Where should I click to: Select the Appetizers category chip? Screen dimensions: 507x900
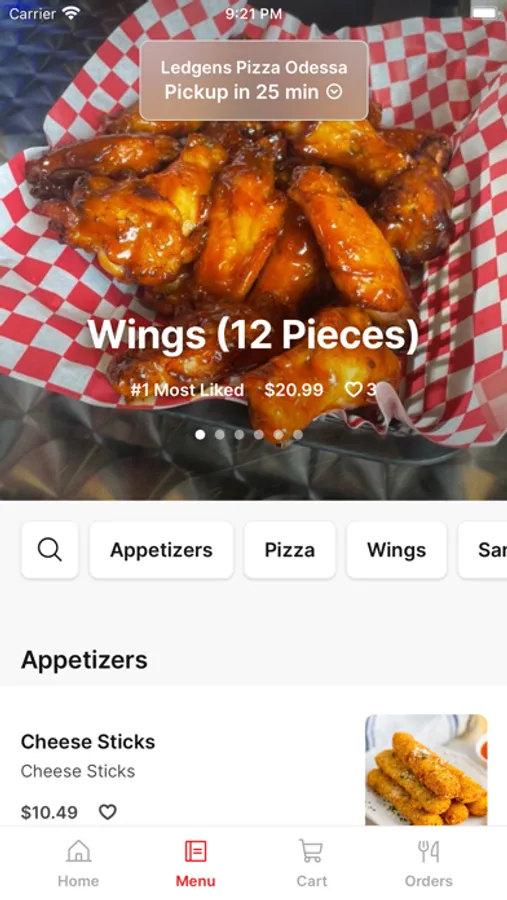pyautogui.click(x=161, y=550)
